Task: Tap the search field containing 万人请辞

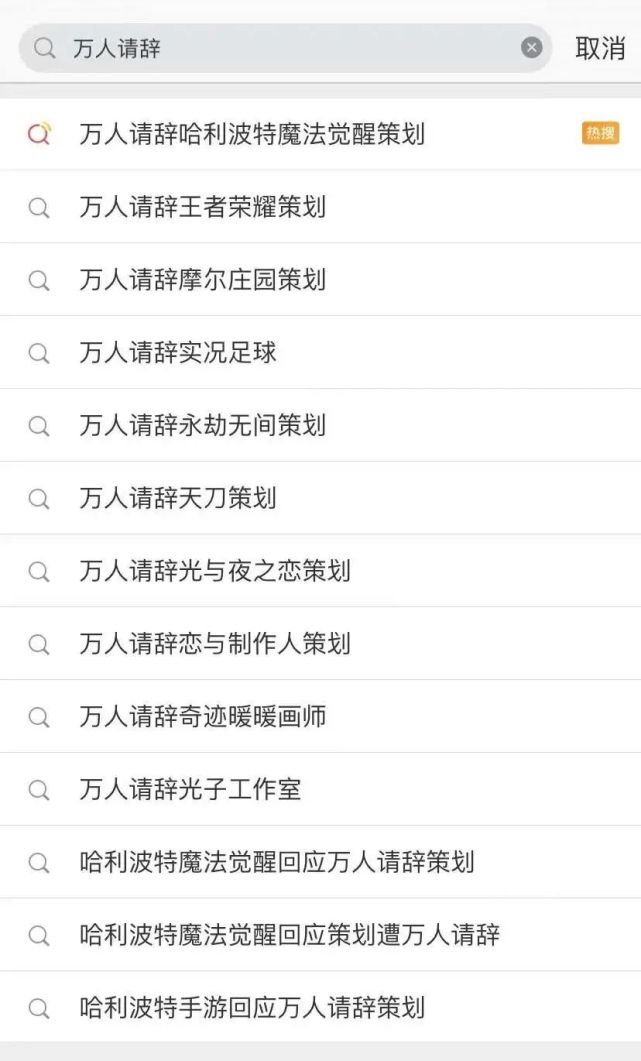Action: point(280,48)
